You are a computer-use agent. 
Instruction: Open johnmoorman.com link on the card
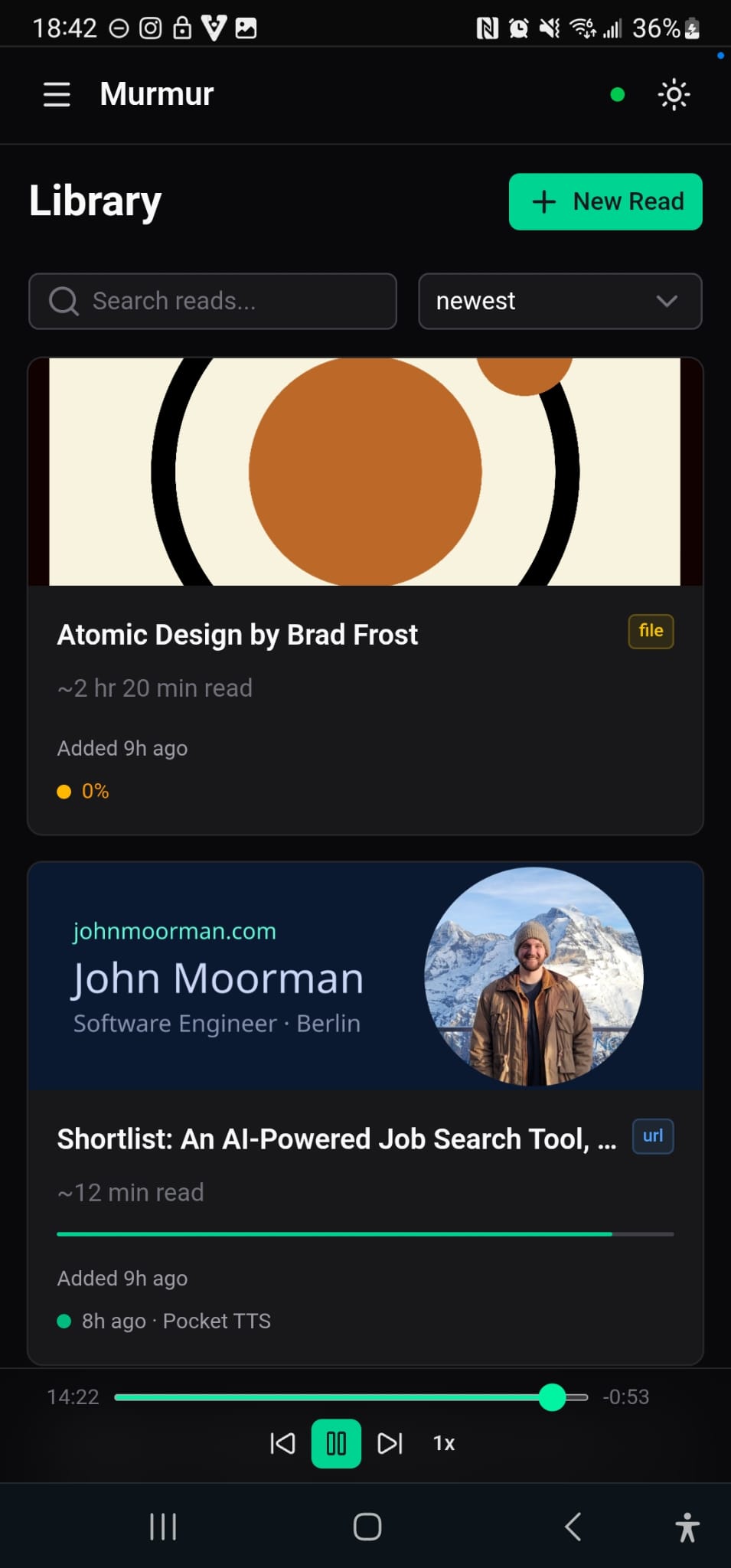173,931
